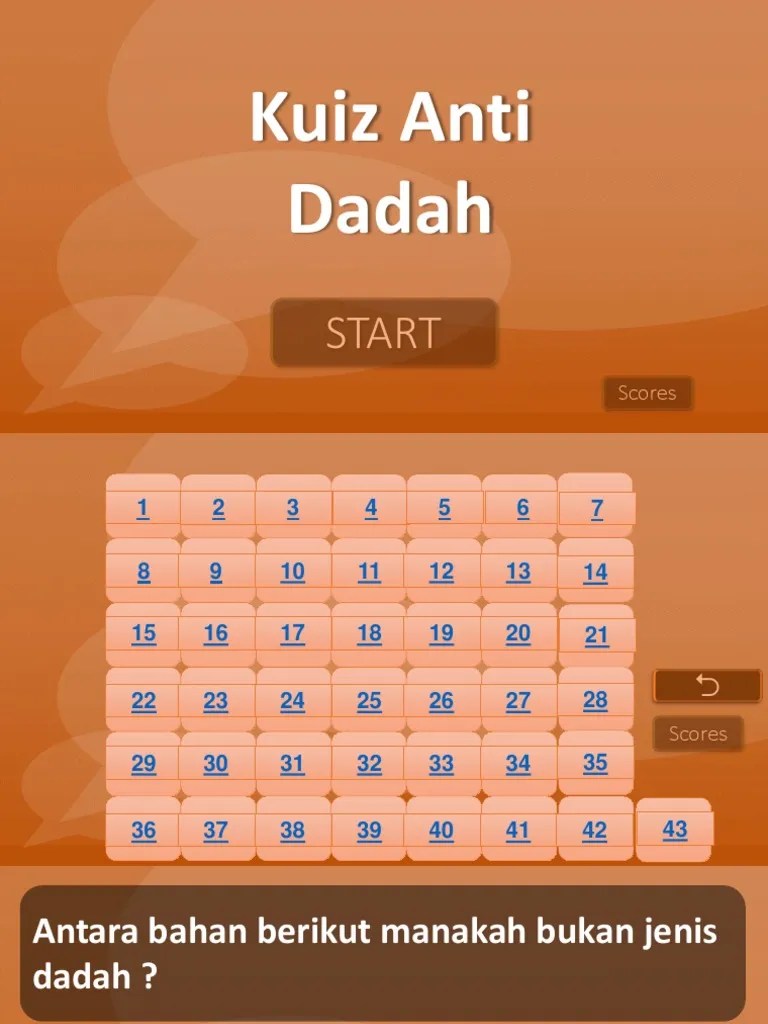Click the back/return arrow icon
Screen dimensions: 768x1024
click(707, 685)
